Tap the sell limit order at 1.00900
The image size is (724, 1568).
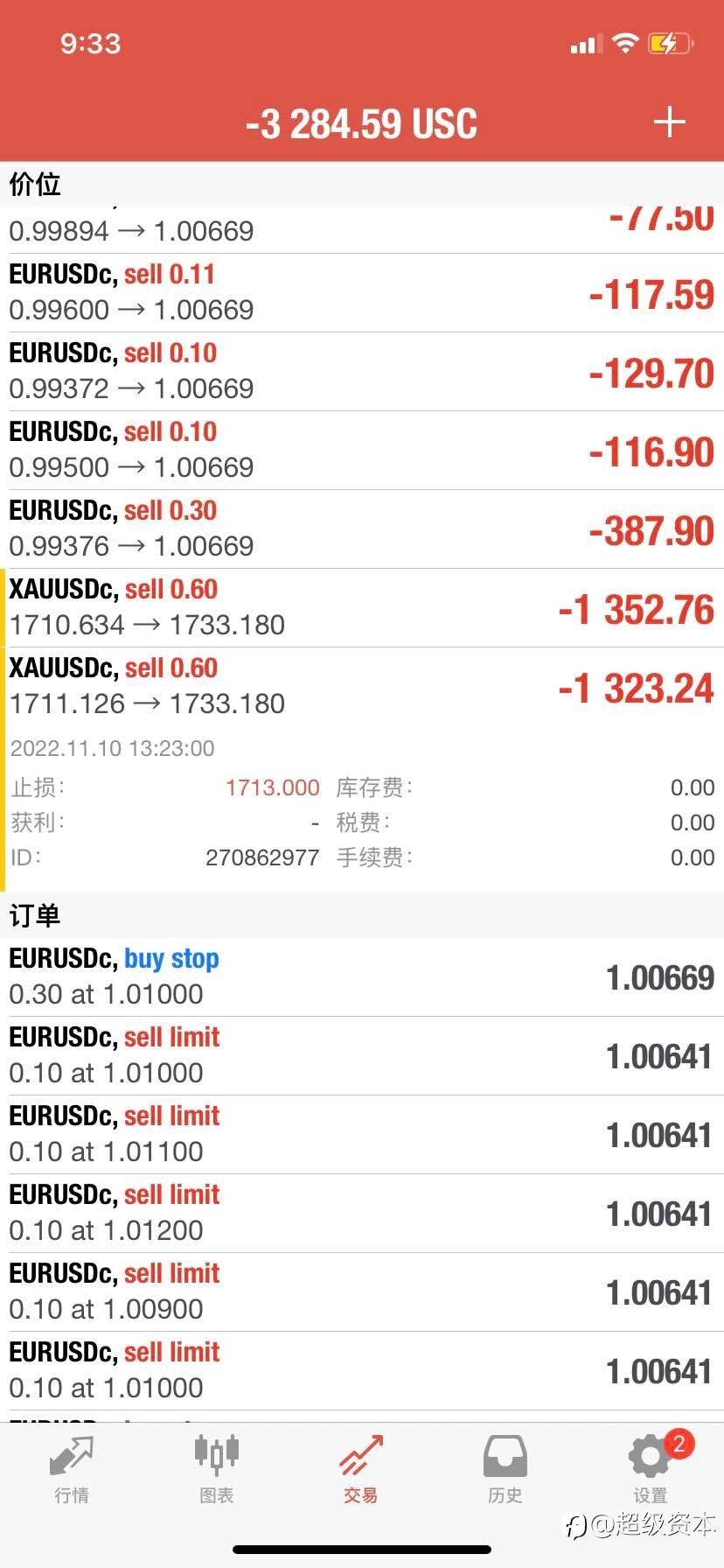(x=362, y=1292)
